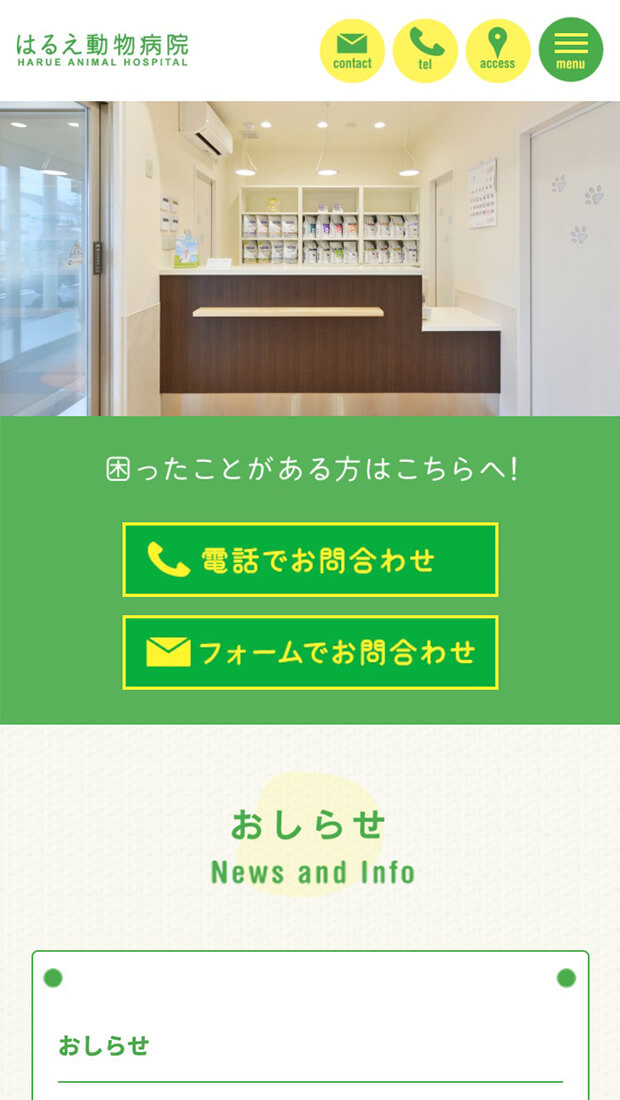The width and height of the screenshot is (620, 1100).
Task: Open the hamburger menu
Action: coord(570,50)
